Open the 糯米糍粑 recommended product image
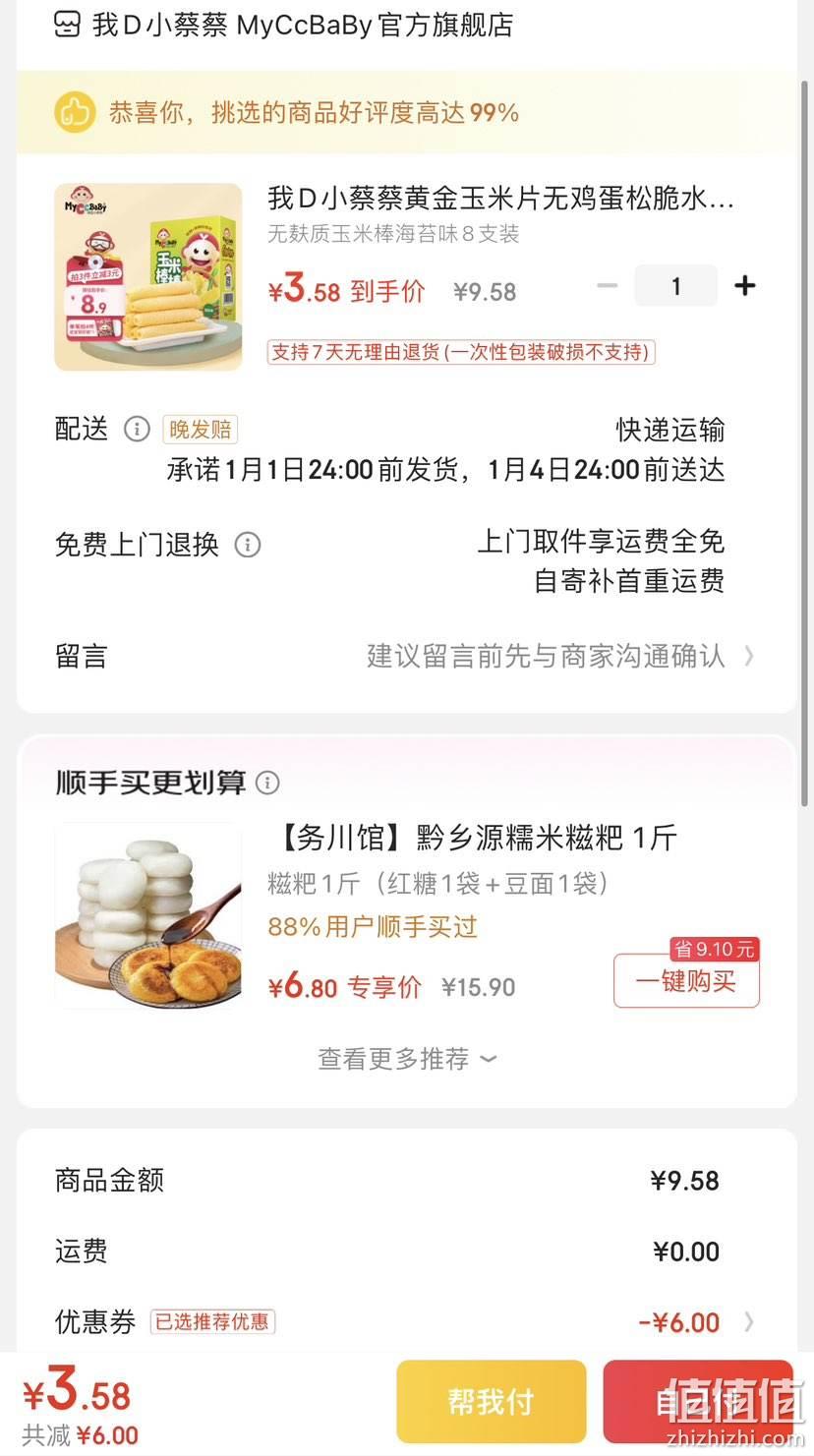 [x=148, y=916]
